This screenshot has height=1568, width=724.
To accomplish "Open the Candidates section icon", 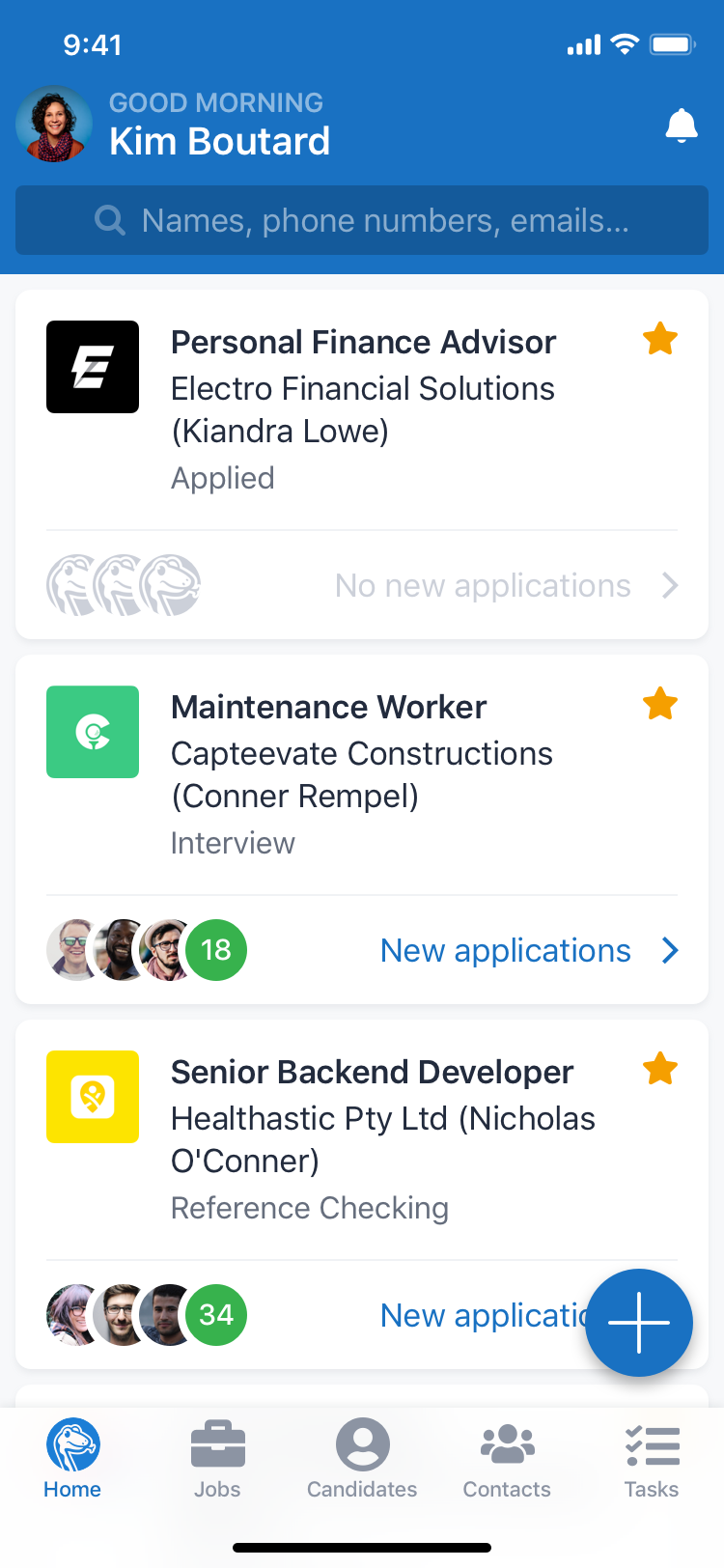I will click(x=362, y=1442).
